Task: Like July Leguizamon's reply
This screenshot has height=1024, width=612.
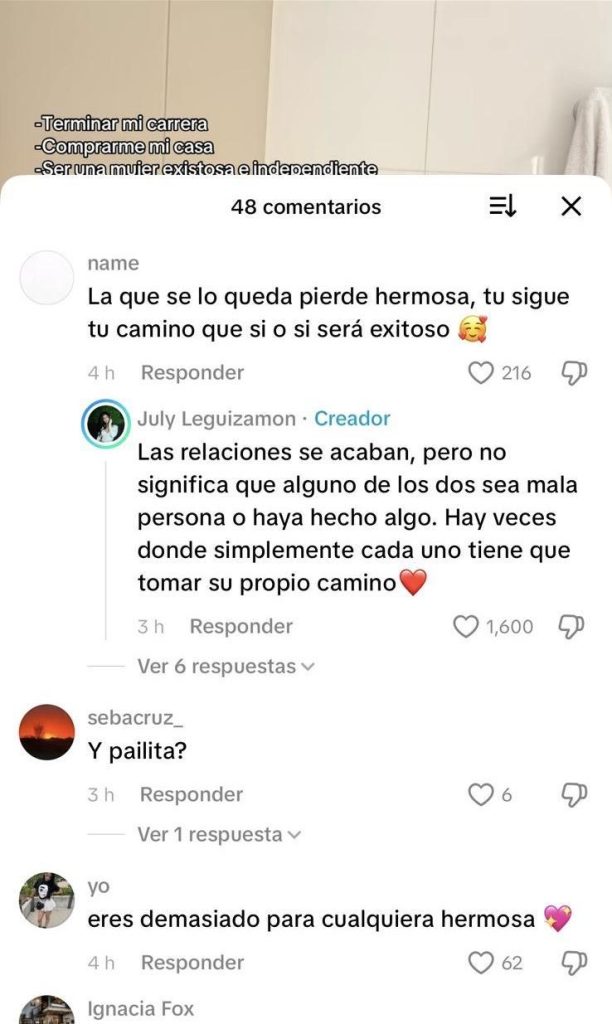Action: (x=467, y=627)
